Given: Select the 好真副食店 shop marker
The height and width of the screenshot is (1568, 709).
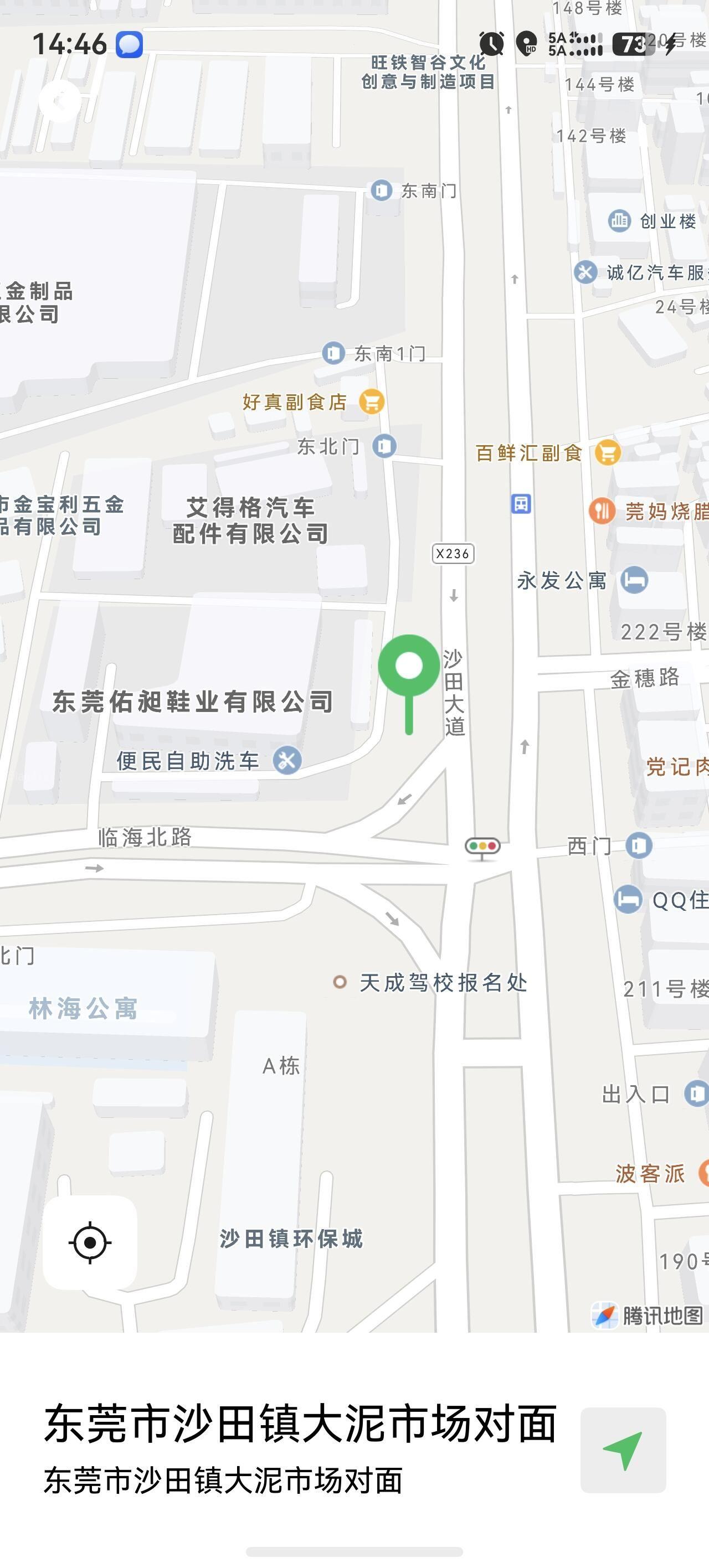Looking at the screenshot, I should pyautogui.click(x=372, y=402).
